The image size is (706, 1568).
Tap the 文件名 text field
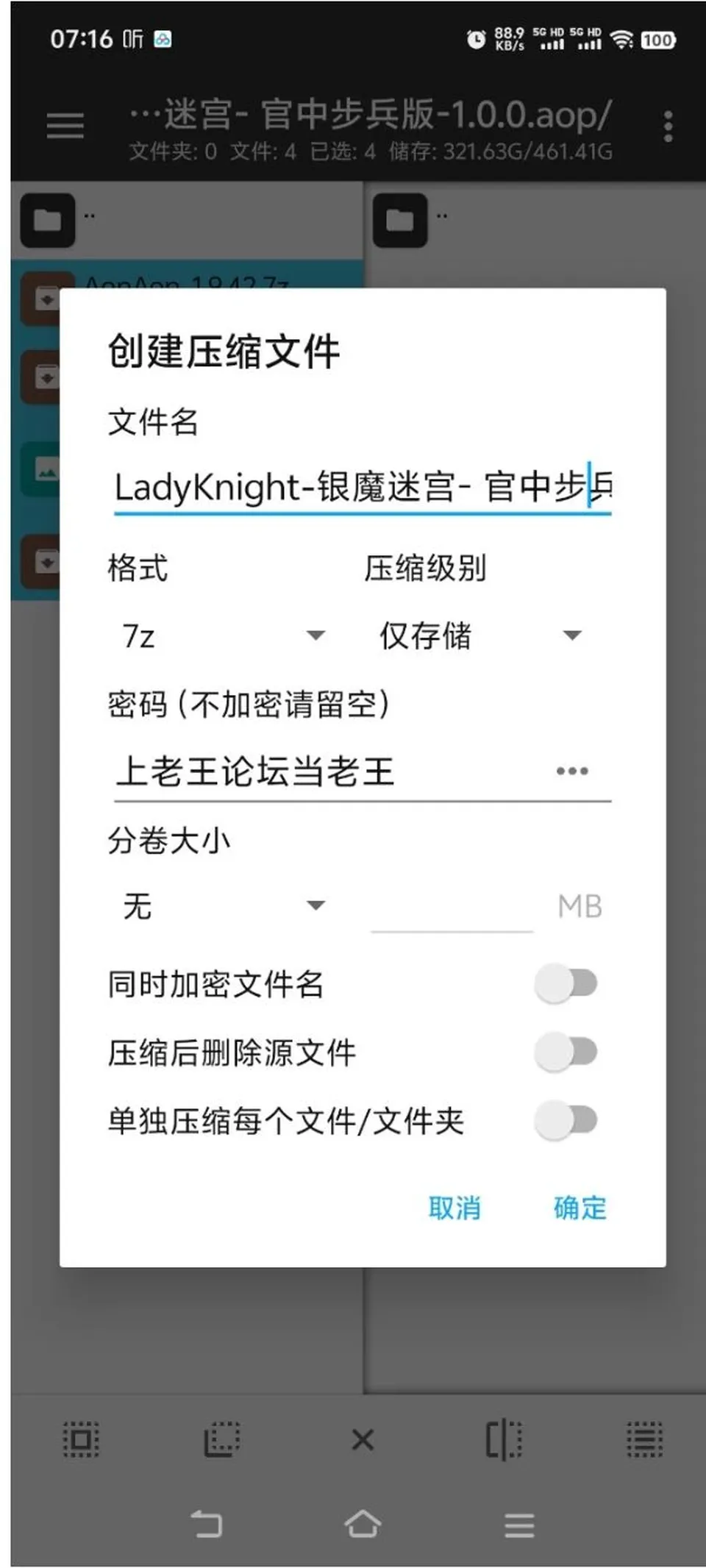(363, 487)
